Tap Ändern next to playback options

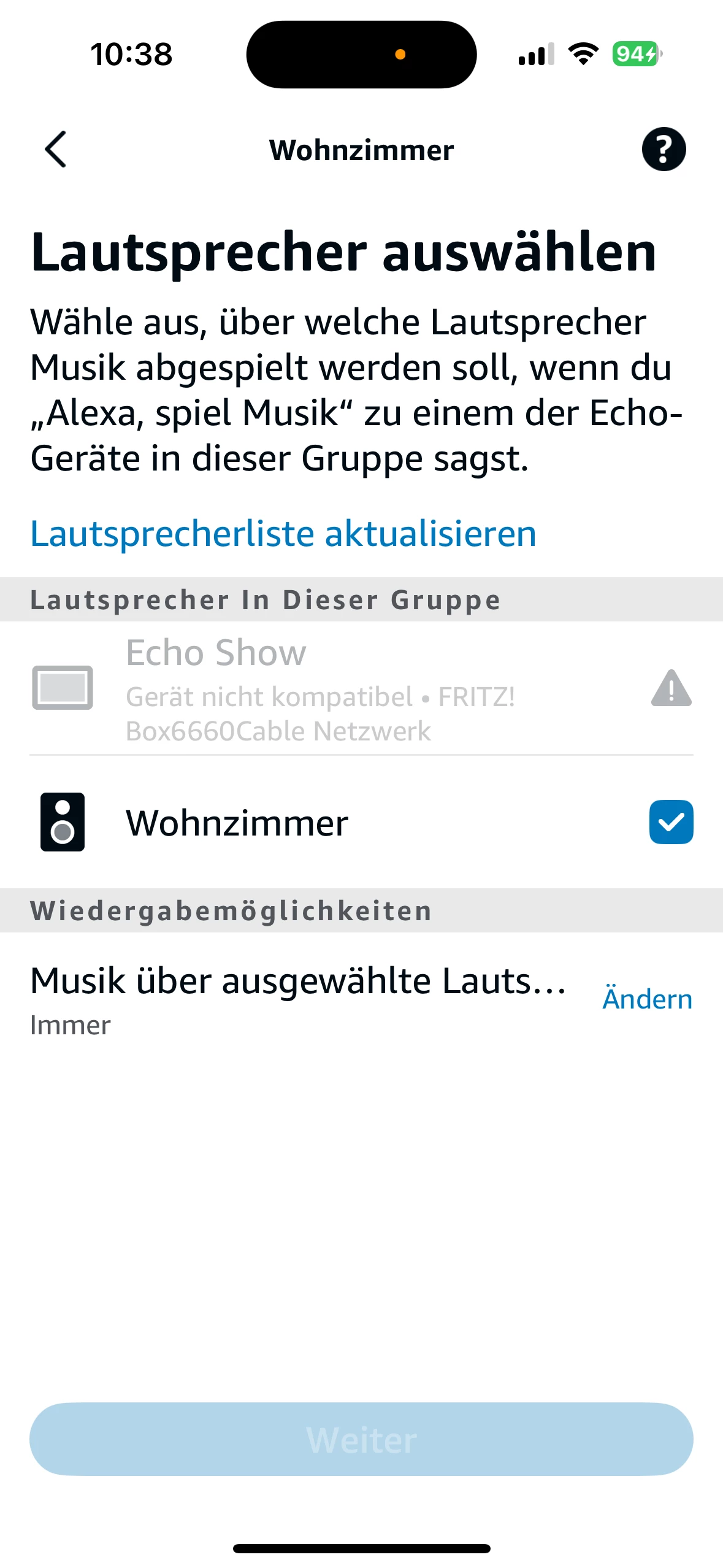tap(647, 997)
